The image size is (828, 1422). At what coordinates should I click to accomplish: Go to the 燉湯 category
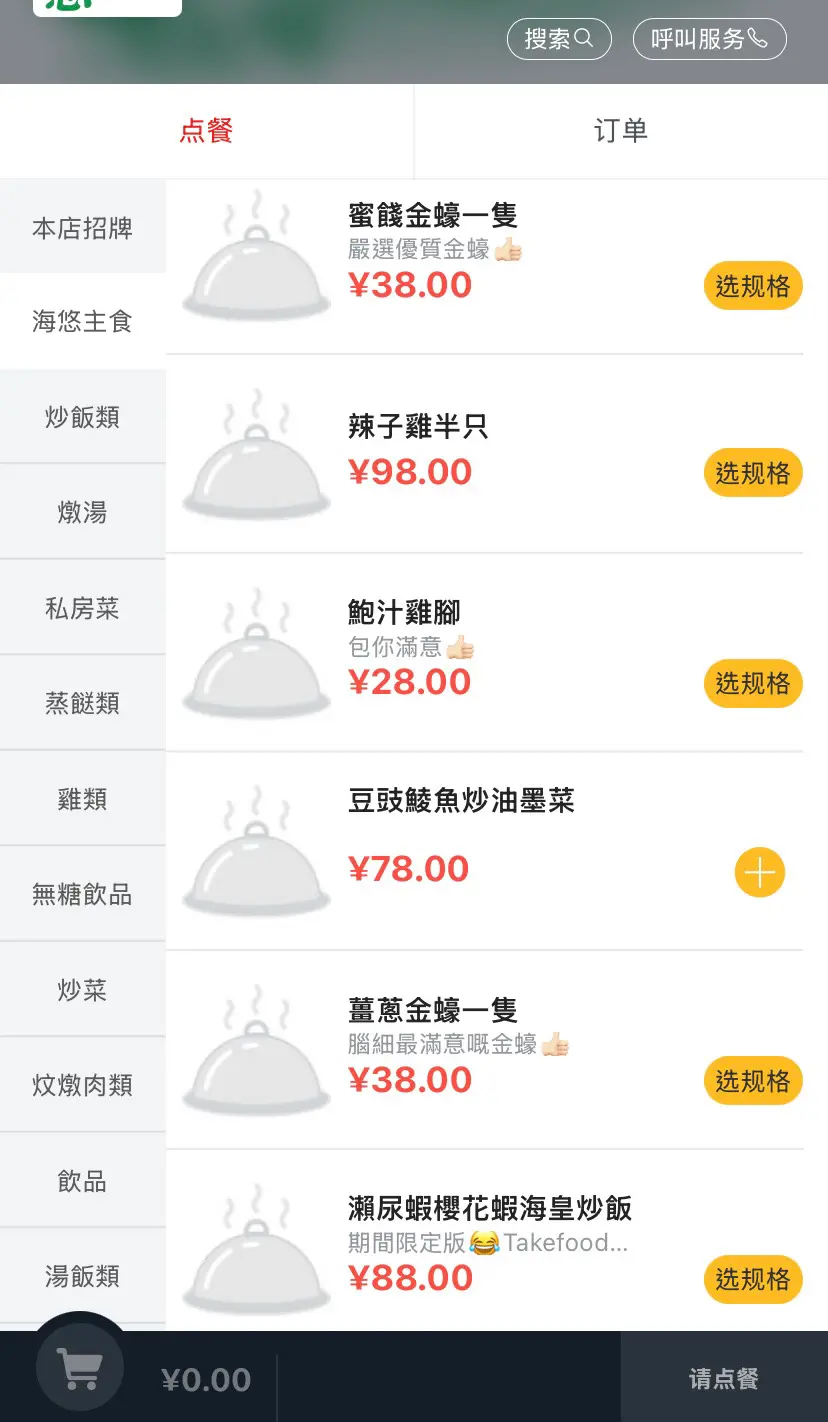82,512
